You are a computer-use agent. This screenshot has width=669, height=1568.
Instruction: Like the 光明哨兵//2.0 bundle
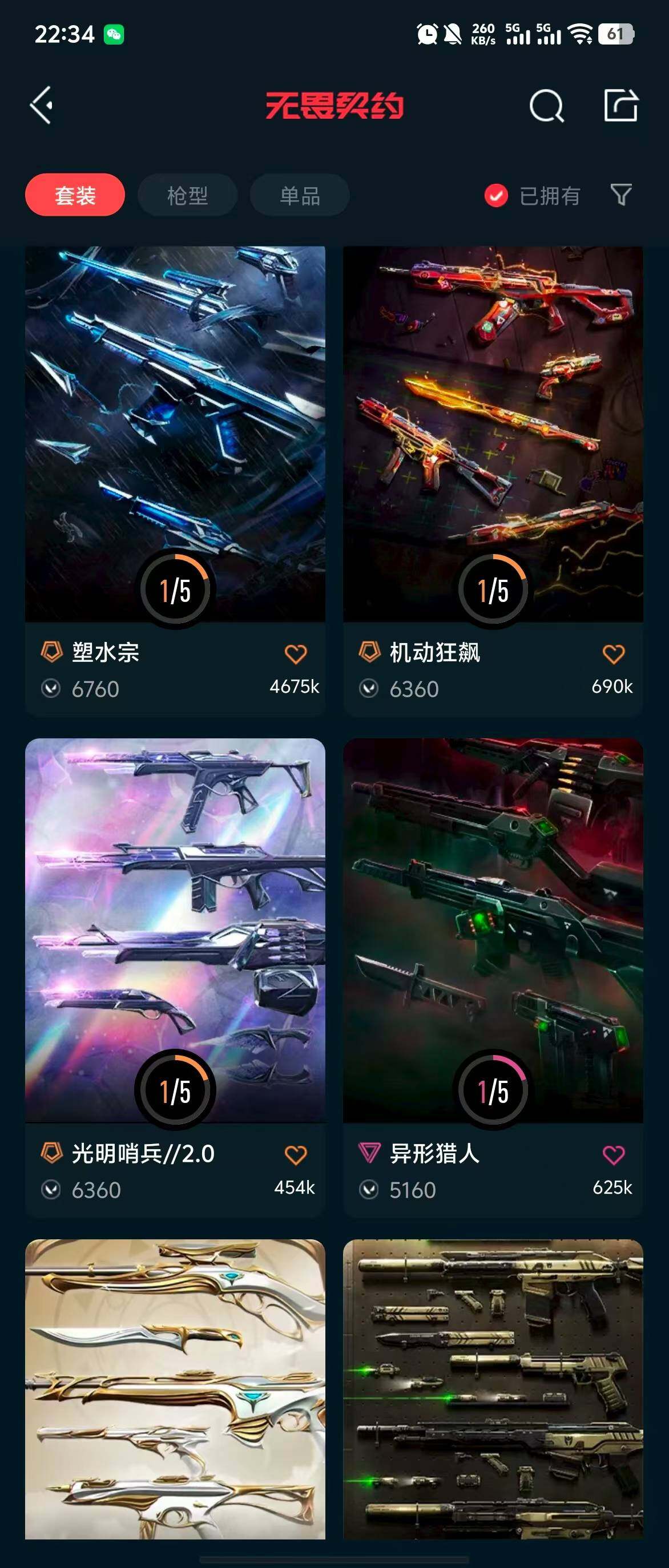click(296, 1155)
